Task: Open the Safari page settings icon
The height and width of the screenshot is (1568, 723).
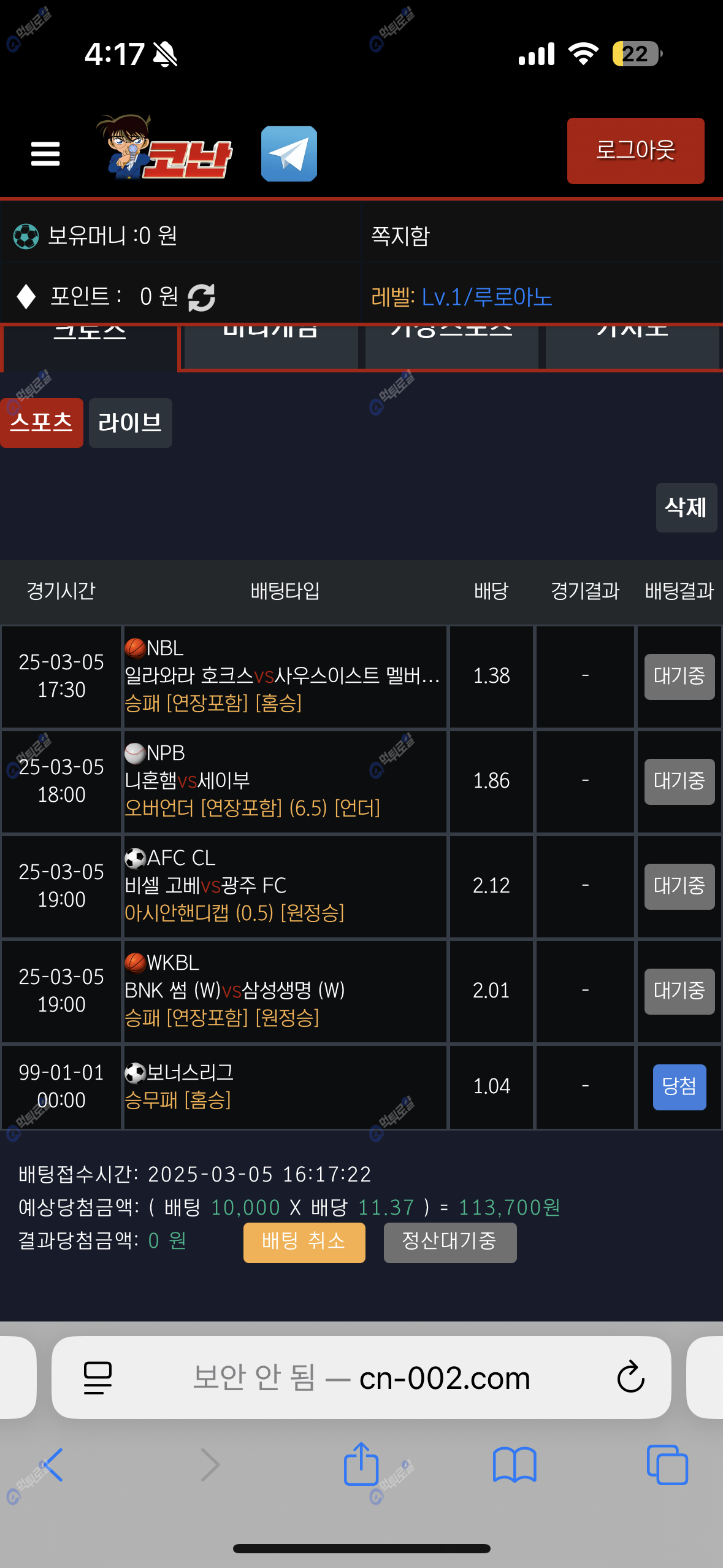Action: (x=98, y=1377)
